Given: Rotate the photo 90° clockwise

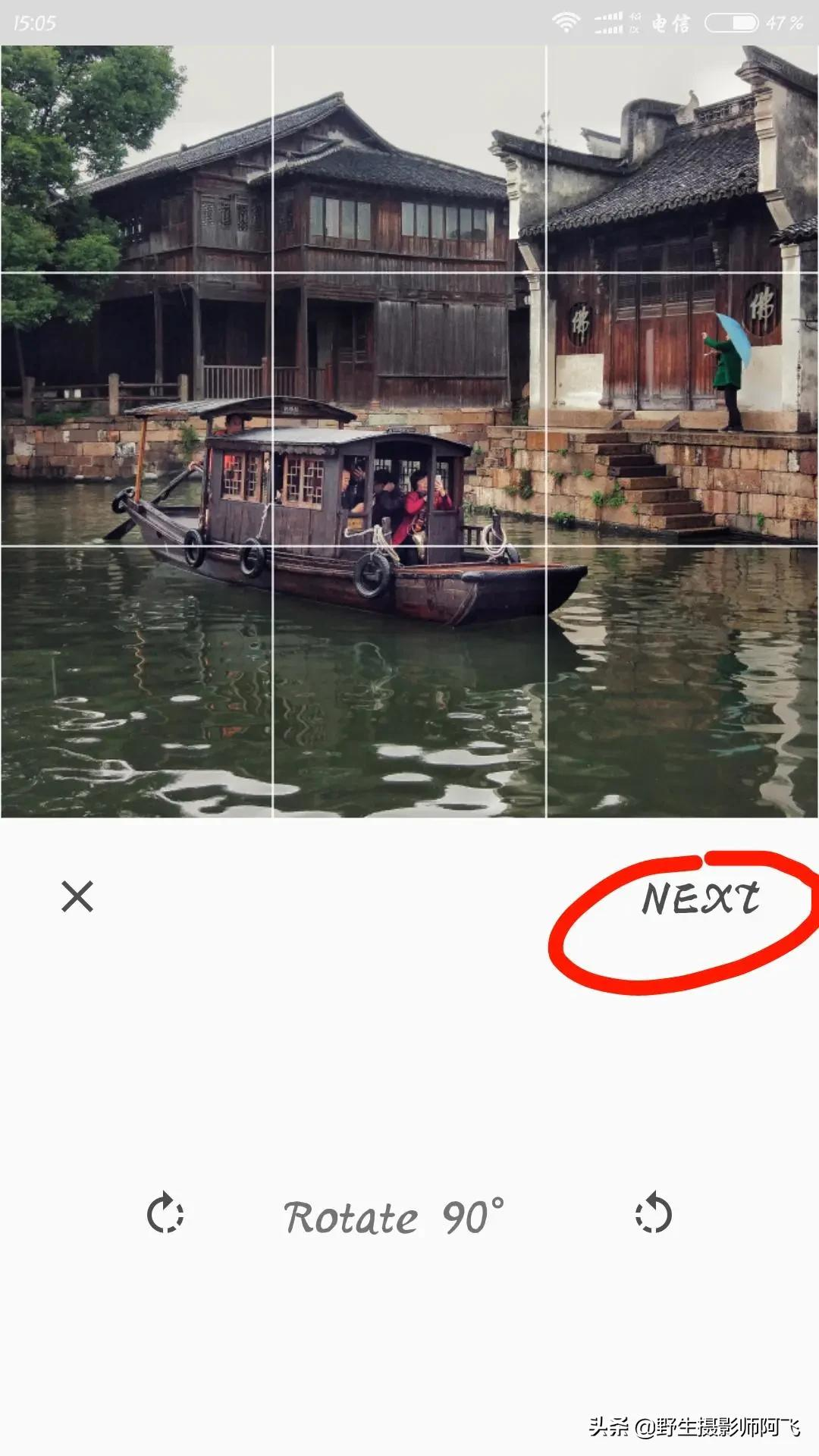Looking at the screenshot, I should (165, 1214).
